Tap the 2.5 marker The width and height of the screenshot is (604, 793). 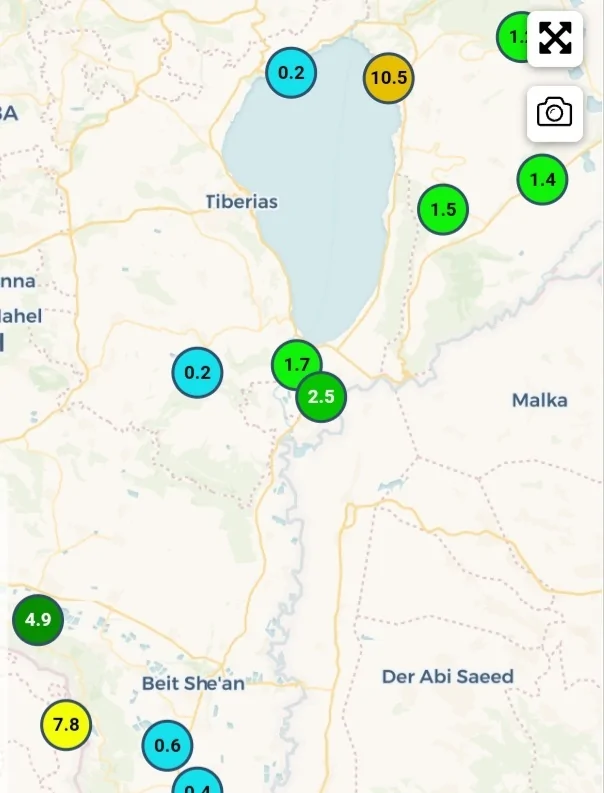[321, 397]
